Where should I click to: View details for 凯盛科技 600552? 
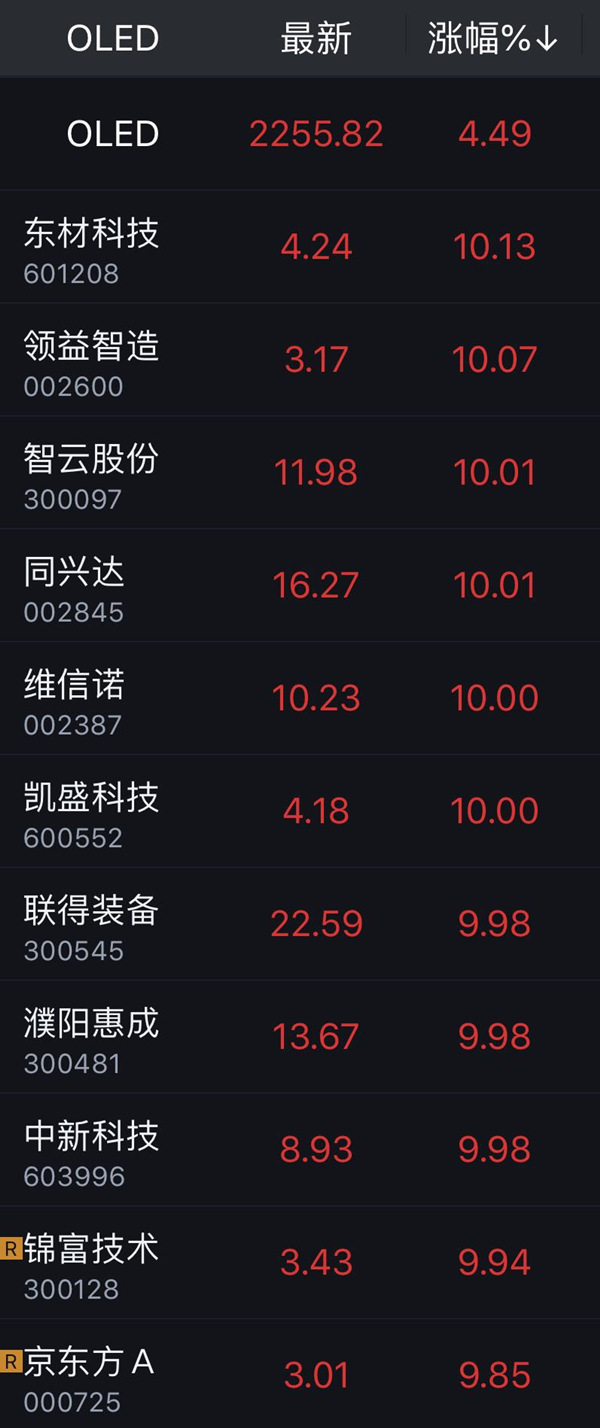click(300, 811)
